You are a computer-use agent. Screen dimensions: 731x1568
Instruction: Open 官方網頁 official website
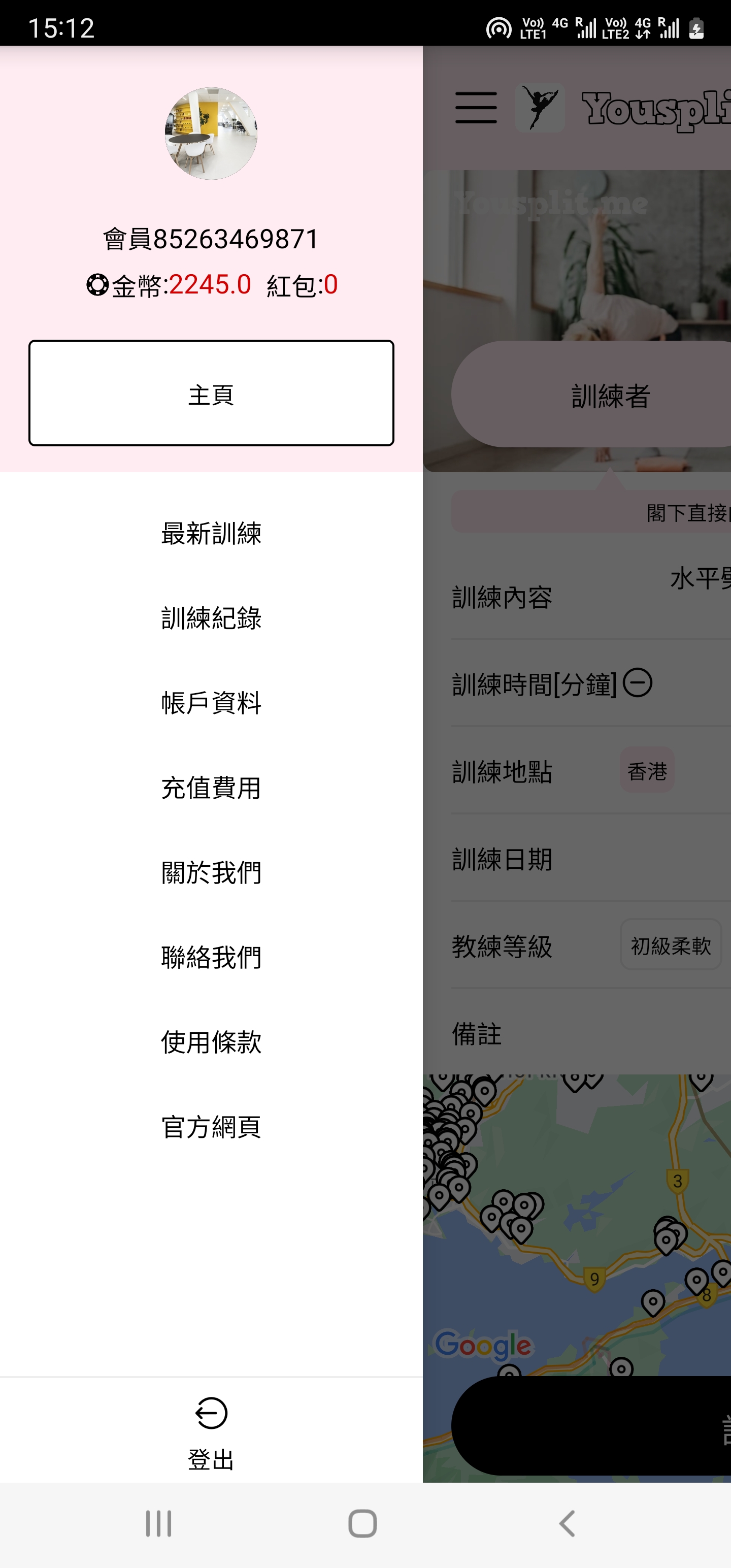tap(211, 1127)
